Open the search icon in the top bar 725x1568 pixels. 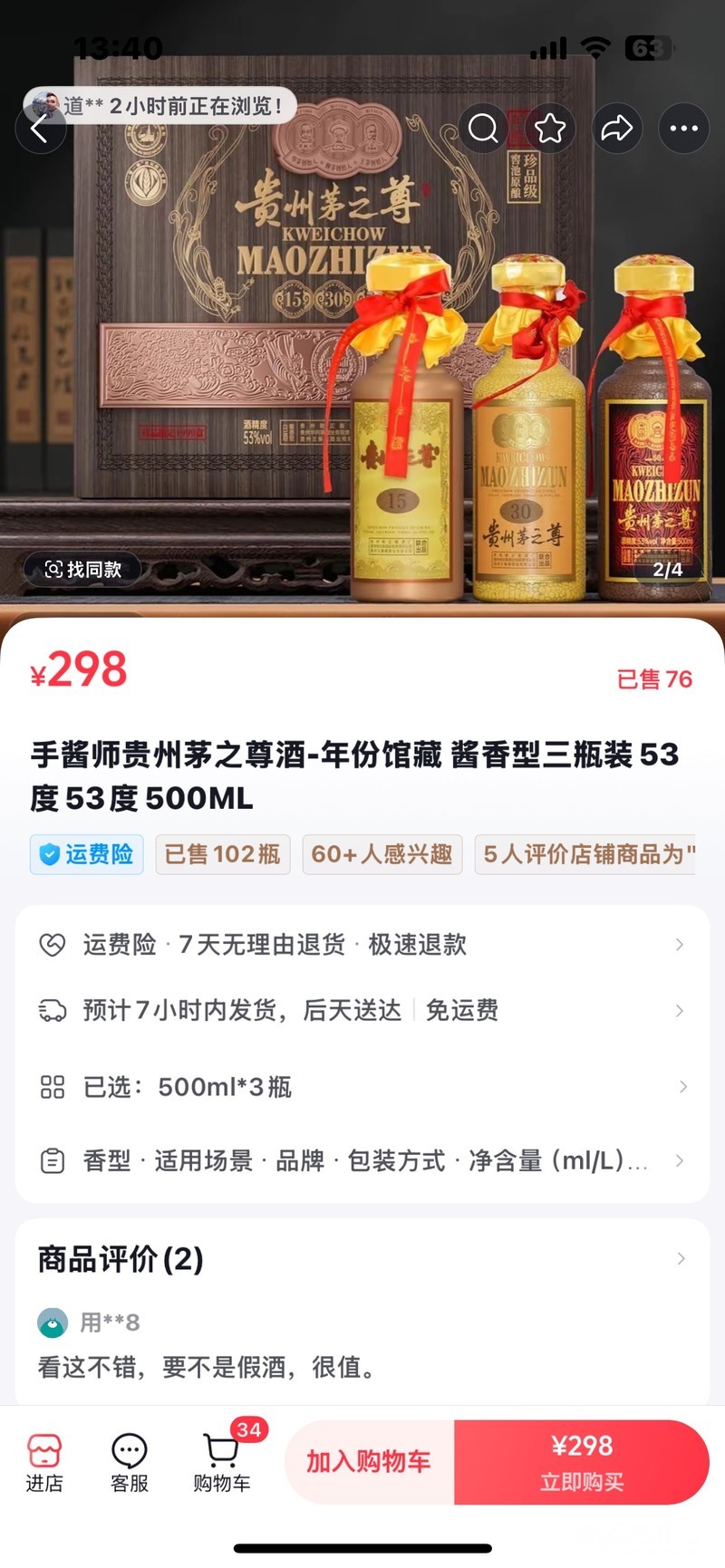click(x=482, y=129)
